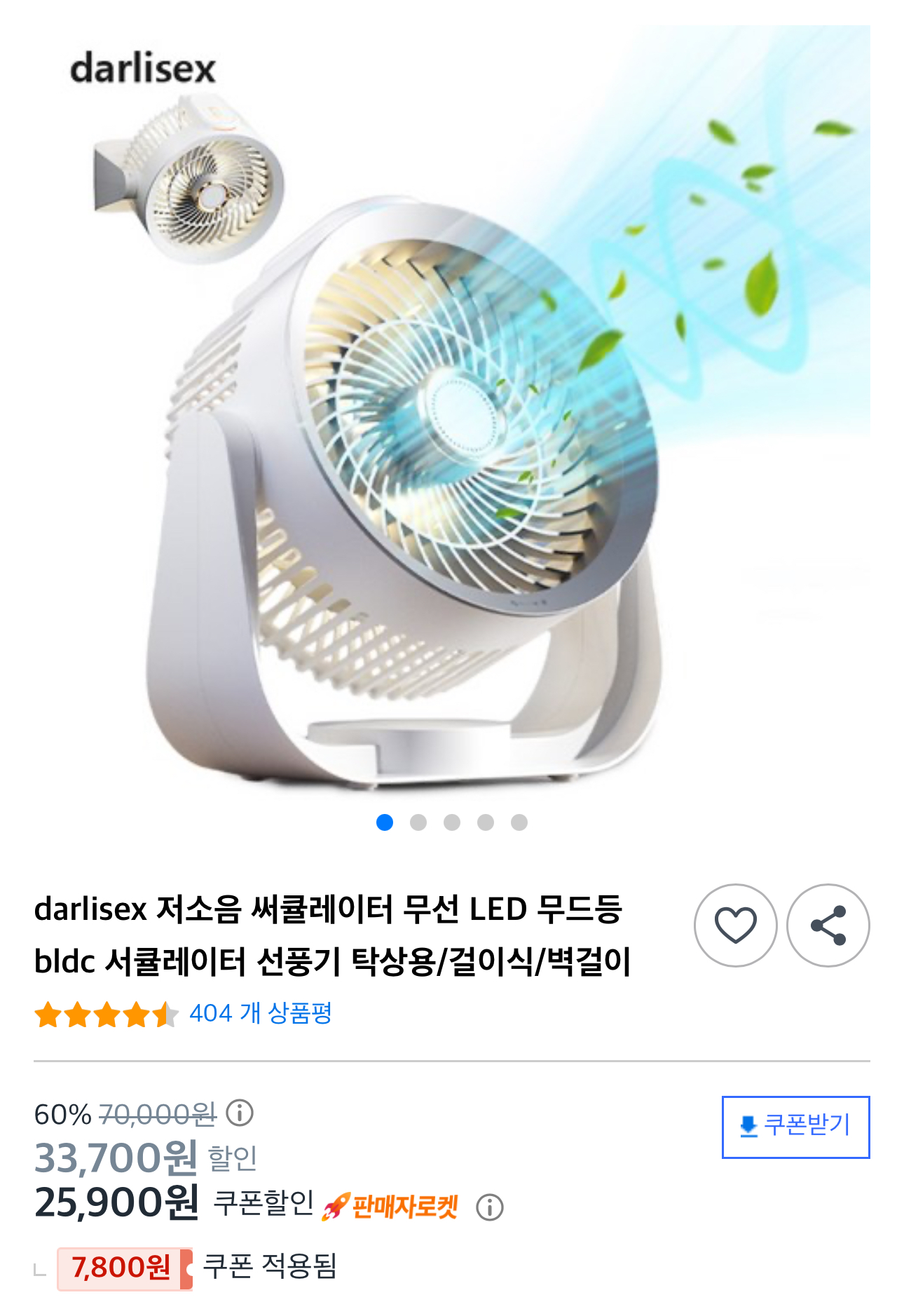Image resolution: width=904 pixels, height=1316 pixels.
Task: Open info icon beside 판매자로켓
Action: [489, 1207]
